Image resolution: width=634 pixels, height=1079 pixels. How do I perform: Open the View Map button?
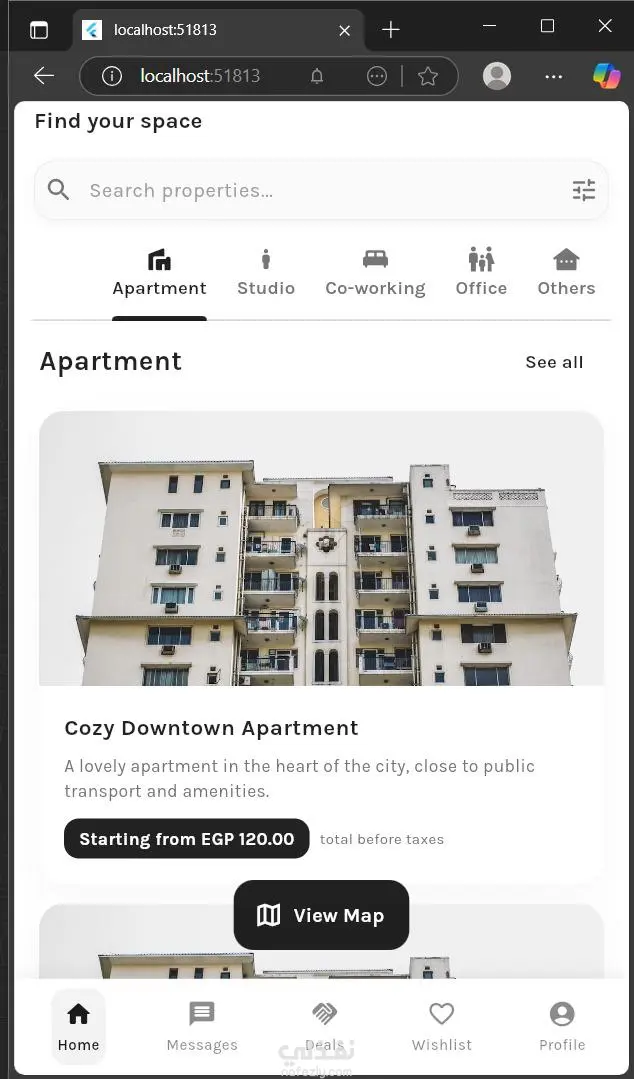click(321, 915)
